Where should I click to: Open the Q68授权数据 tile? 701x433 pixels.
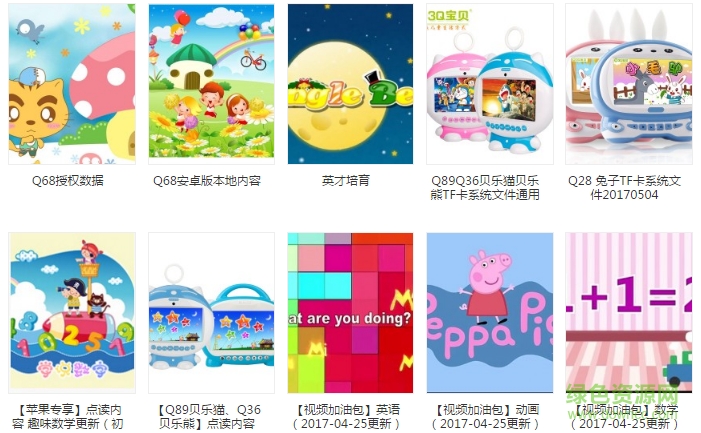click(x=71, y=84)
